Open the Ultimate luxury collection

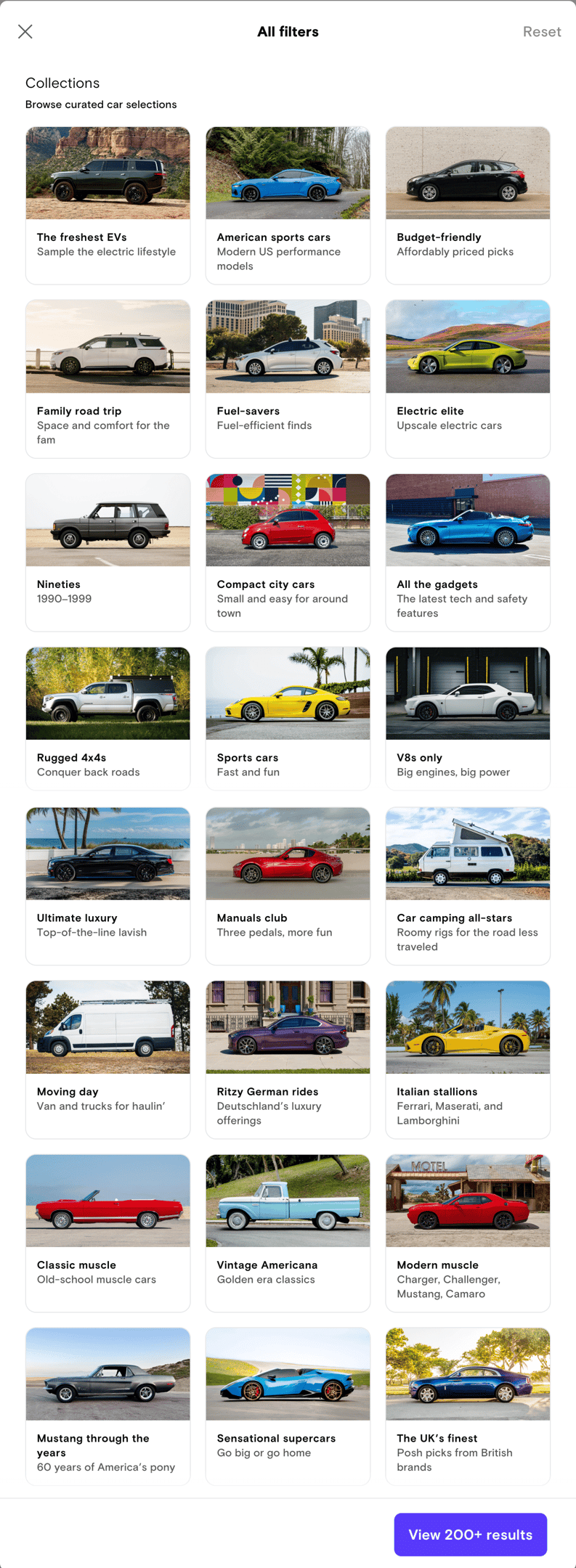(108, 886)
